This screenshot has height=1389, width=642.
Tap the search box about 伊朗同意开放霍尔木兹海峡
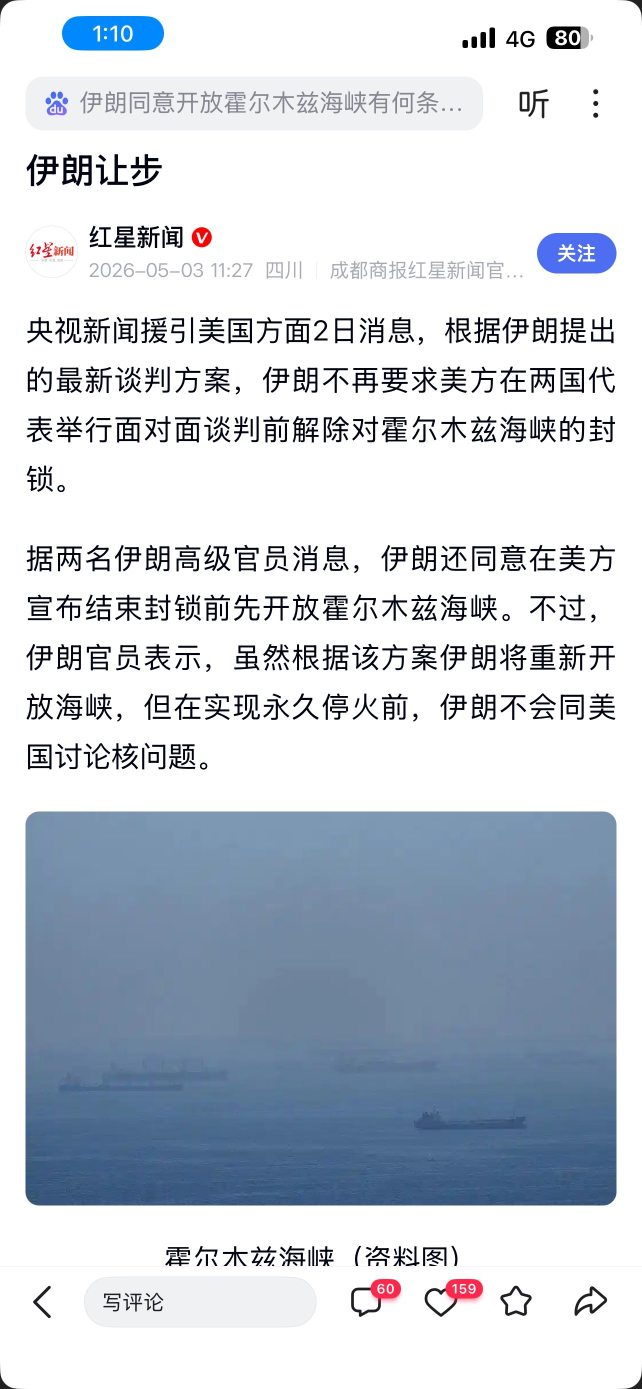[254, 103]
